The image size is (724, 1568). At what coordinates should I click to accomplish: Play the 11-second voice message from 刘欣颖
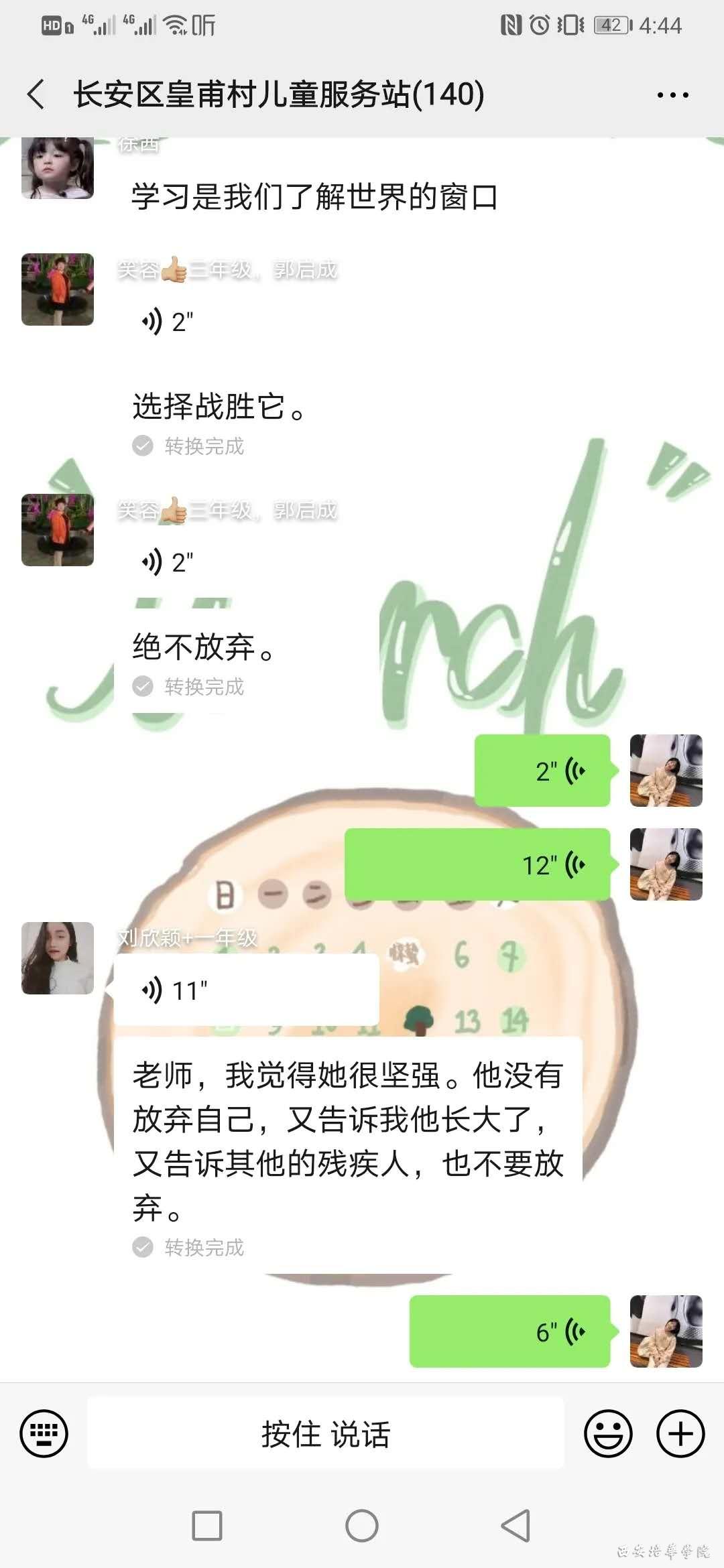click(x=246, y=990)
